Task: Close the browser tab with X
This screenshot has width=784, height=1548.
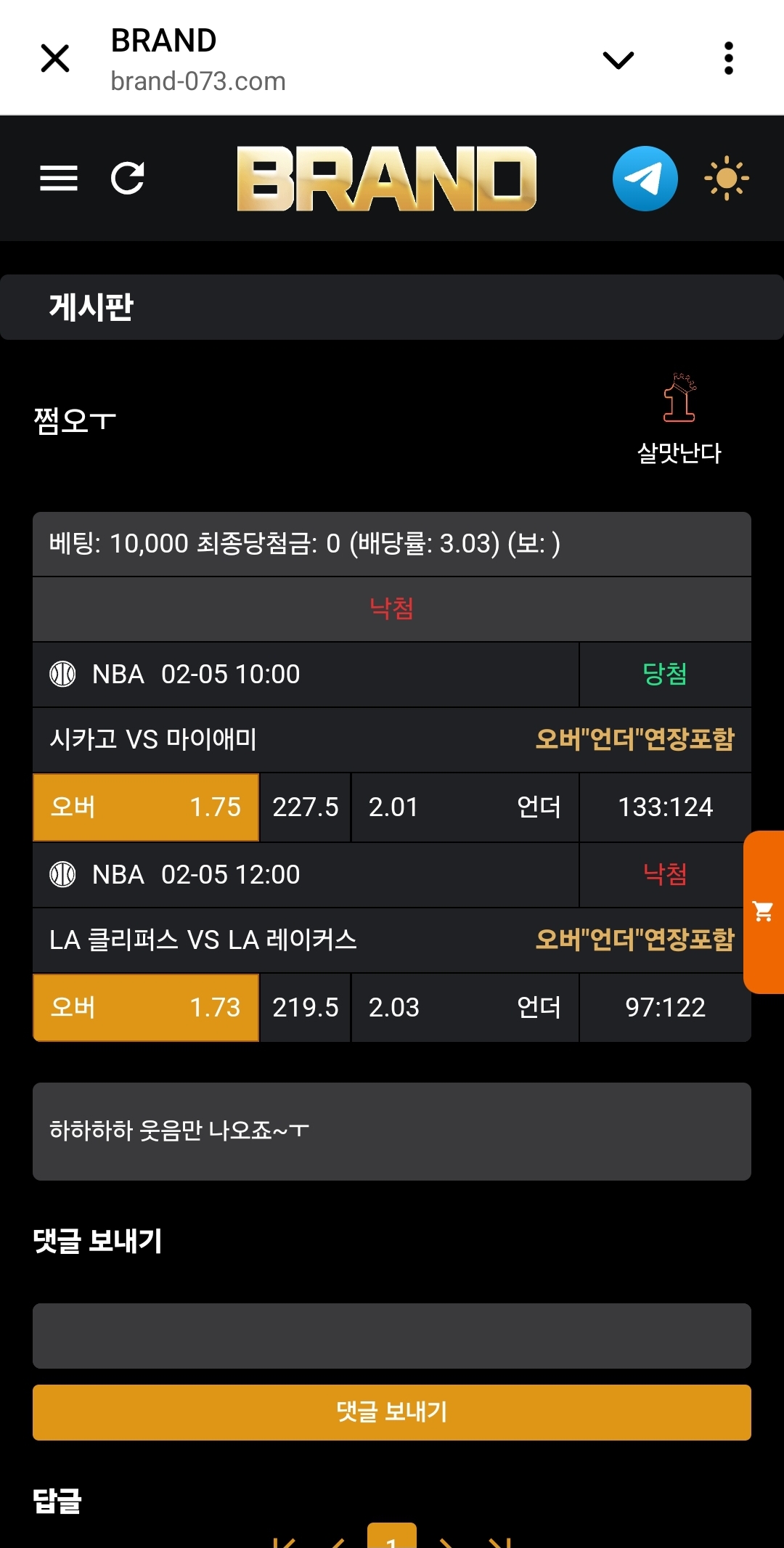Action: (55, 58)
